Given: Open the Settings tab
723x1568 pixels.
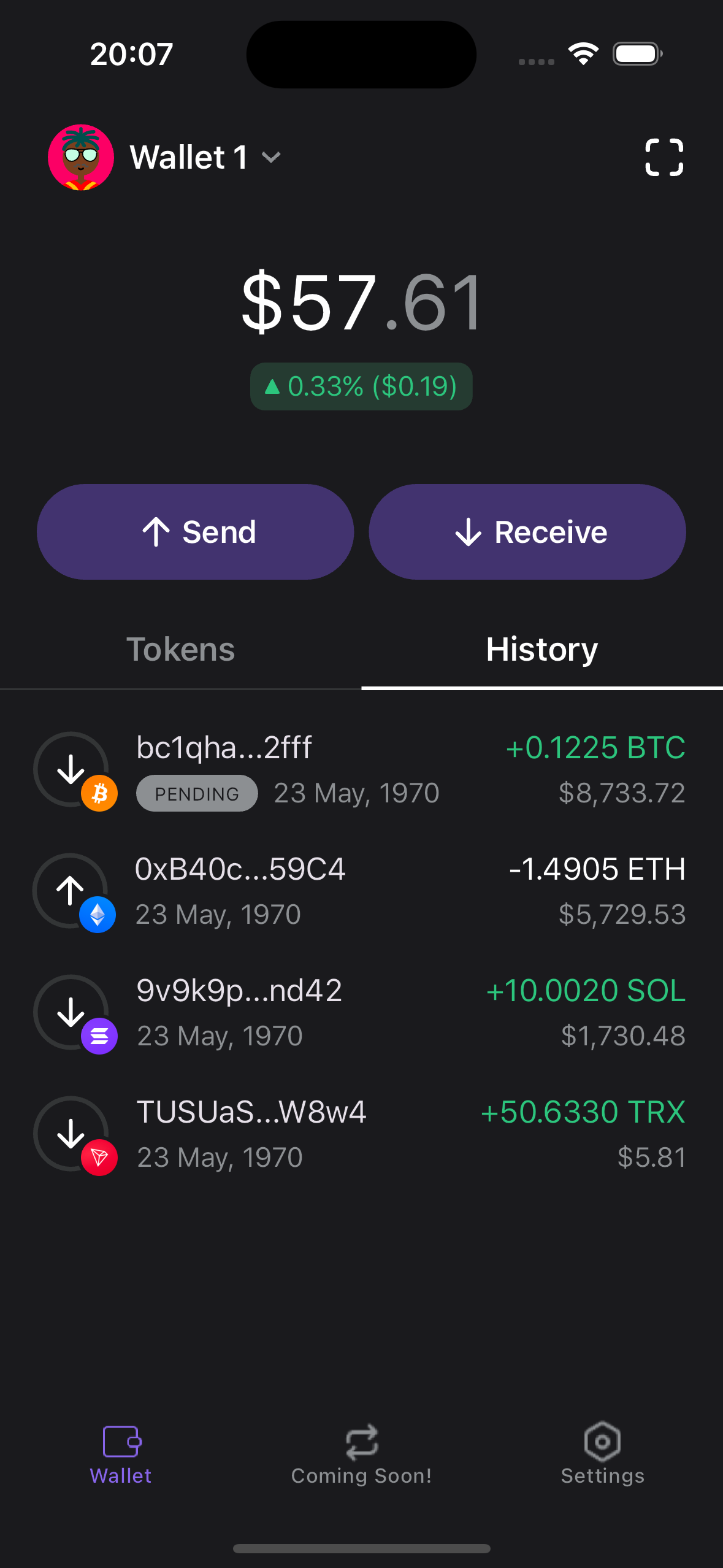Looking at the screenshot, I should 602,1454.
